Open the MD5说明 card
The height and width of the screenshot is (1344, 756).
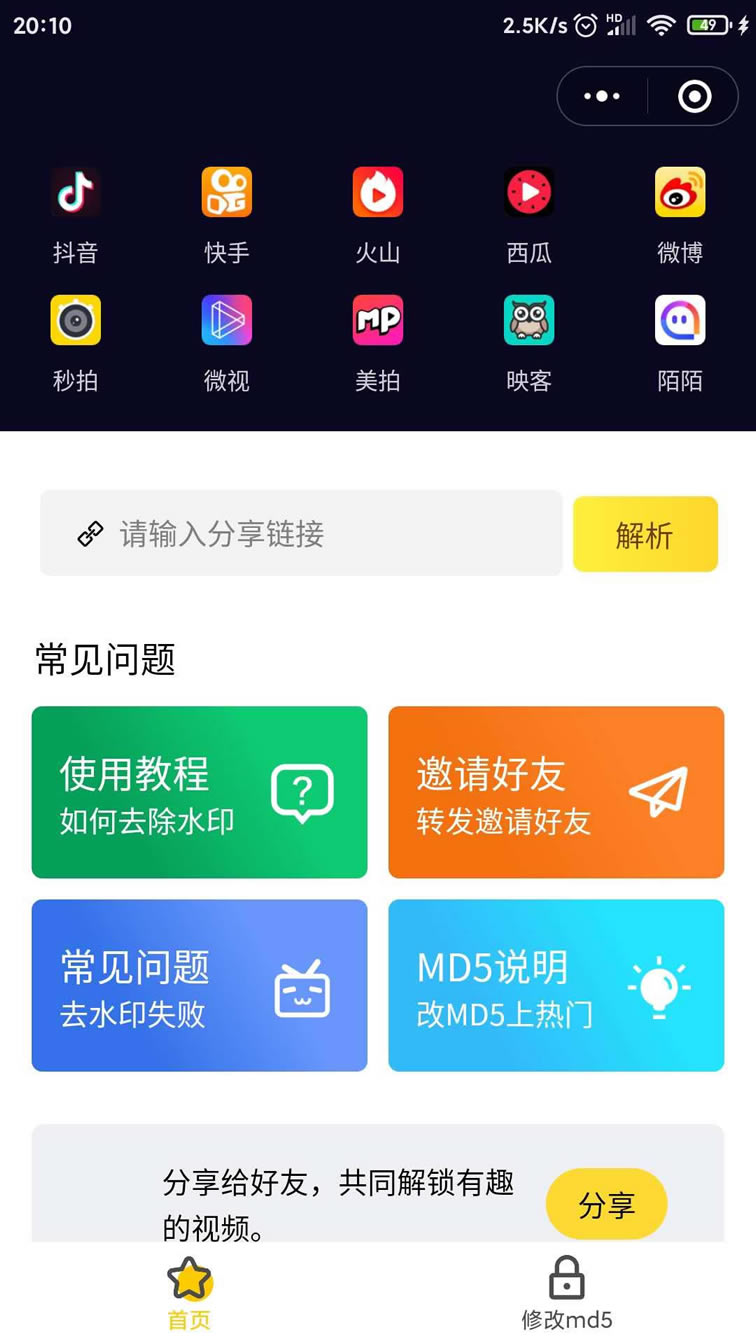[x=556, y=985]
